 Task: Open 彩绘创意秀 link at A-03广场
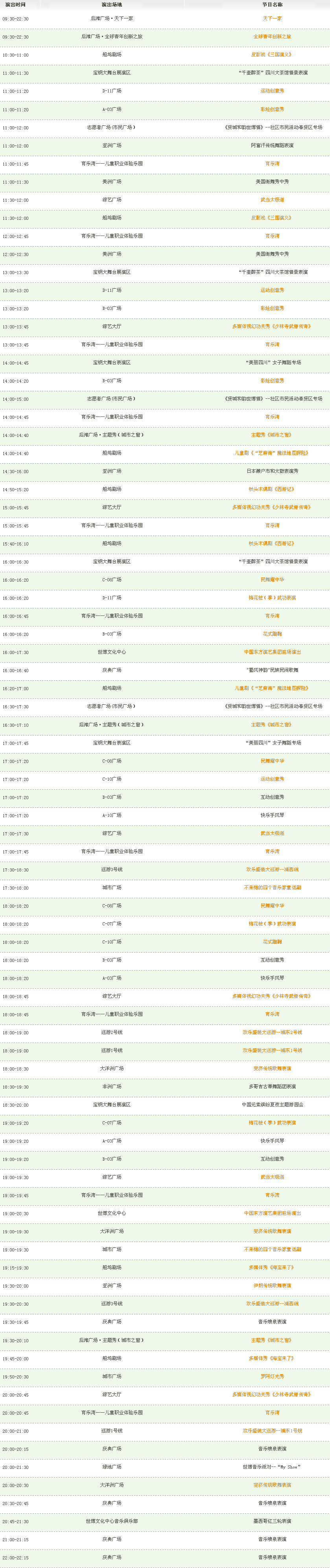point(272,109)
